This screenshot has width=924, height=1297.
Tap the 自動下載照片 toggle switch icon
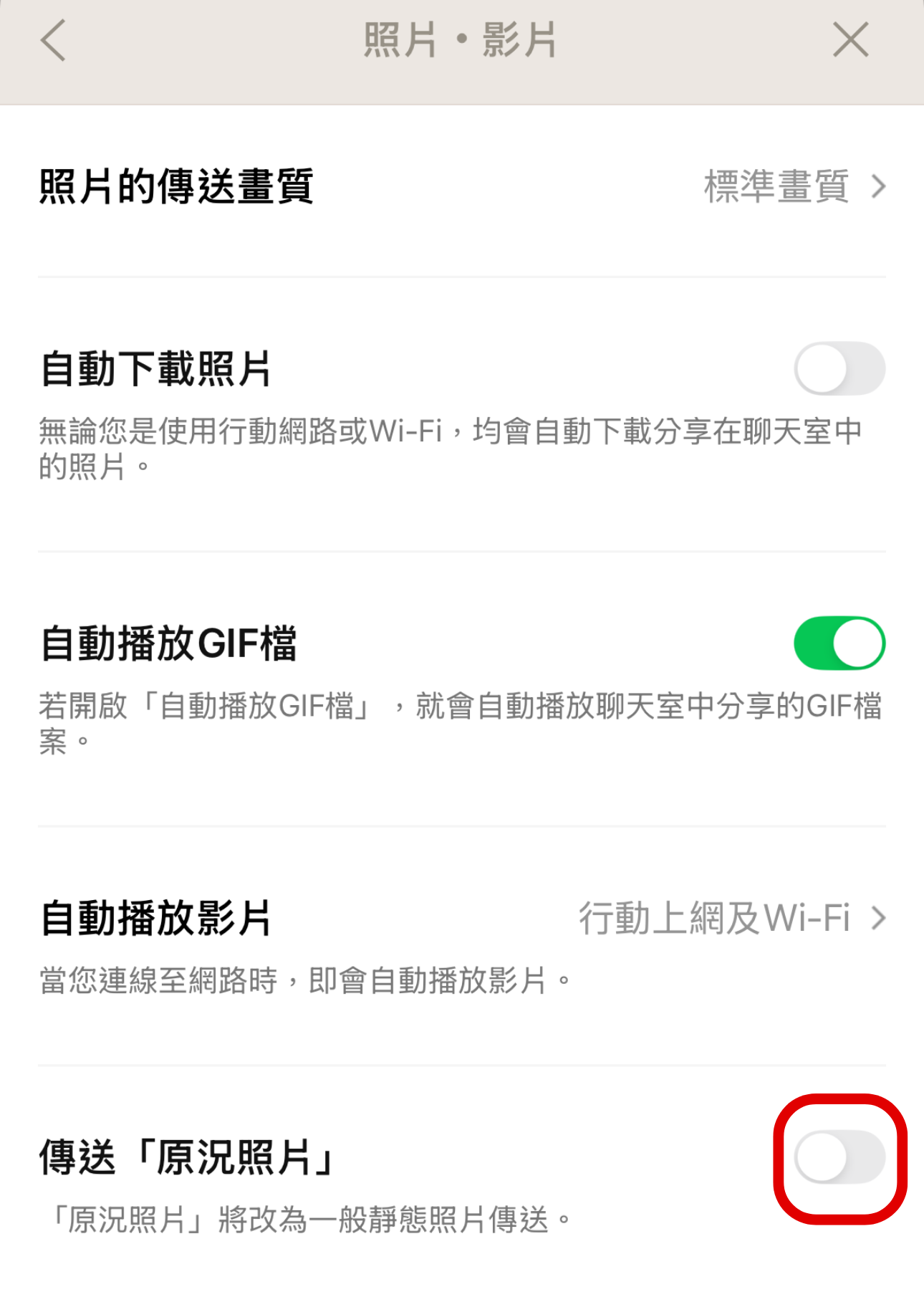tap(840, 368)
